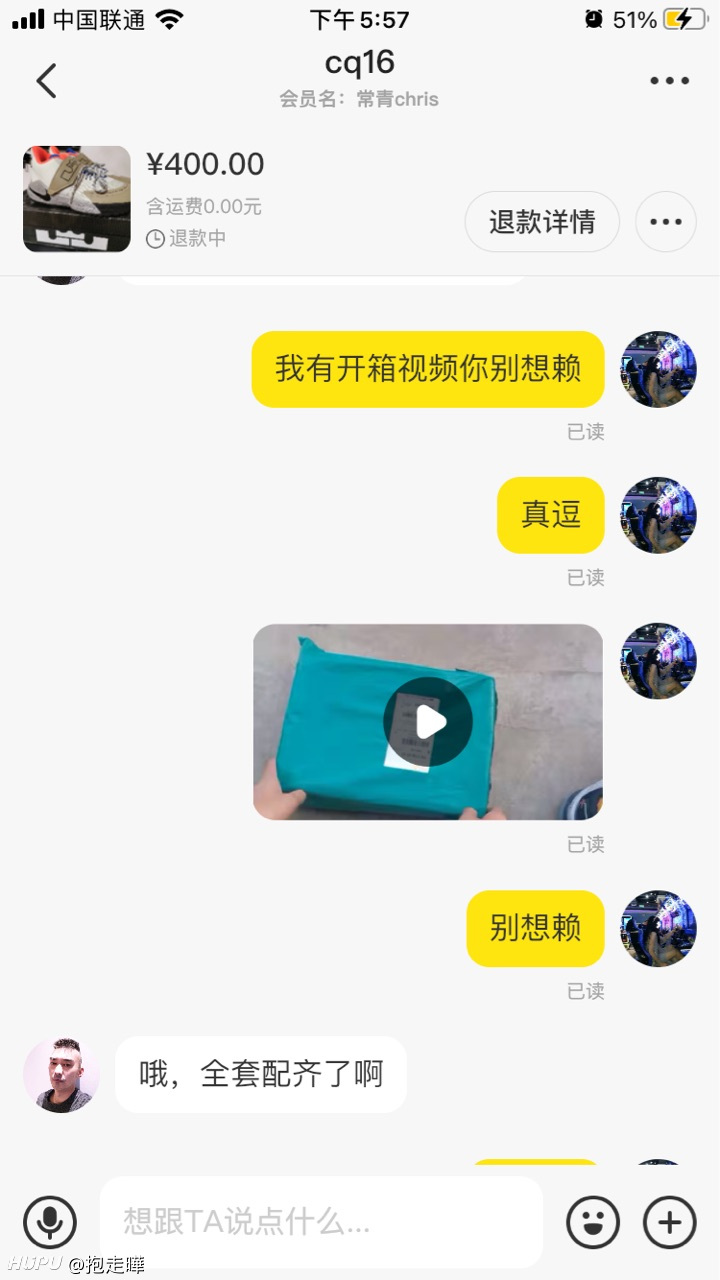The height and width of the screenshot is (1280, 720).
Task: Play the unboxing video message
Action: coord(428,722)
